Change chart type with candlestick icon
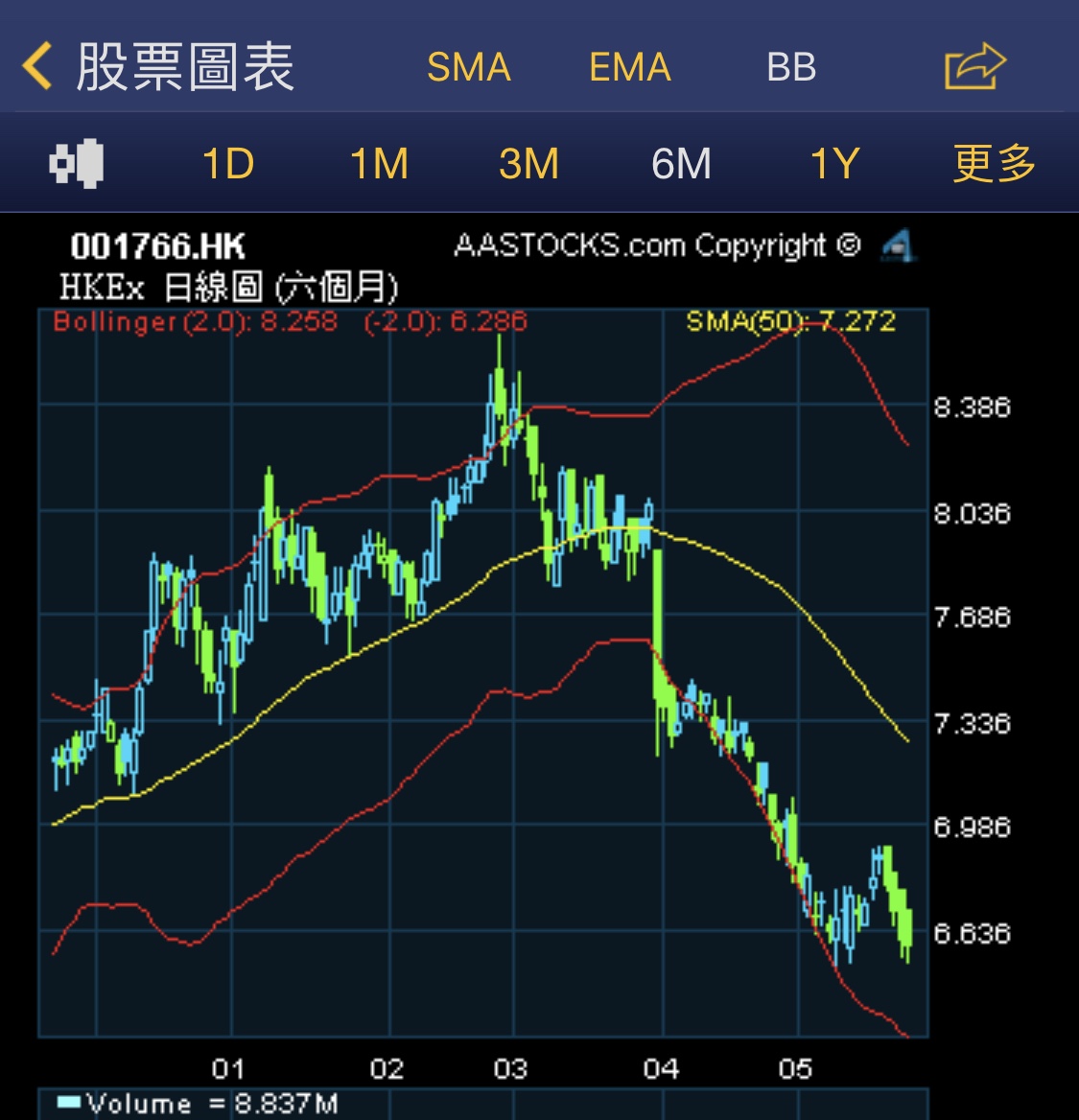The width and height of the screenshot is (1079, 1120). (x=77, y=163)
